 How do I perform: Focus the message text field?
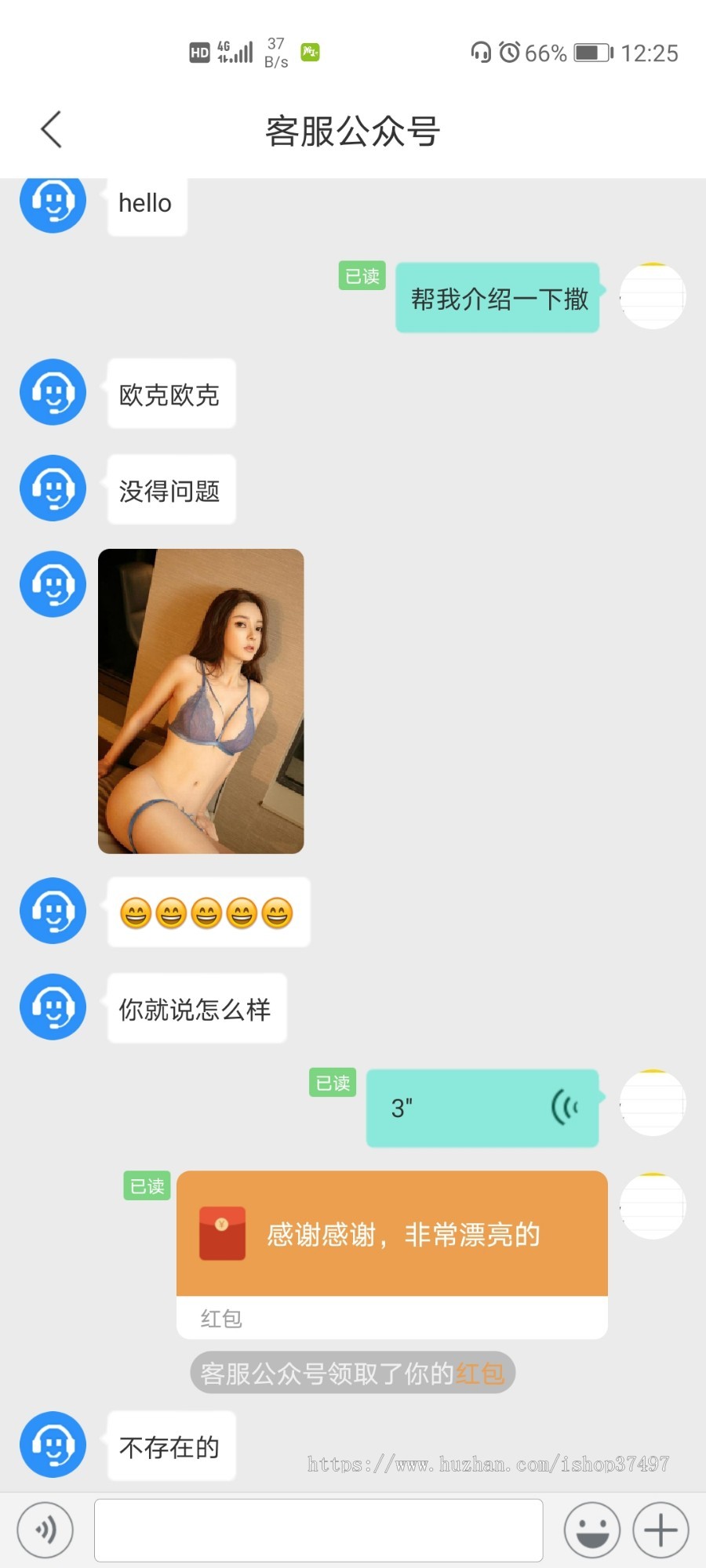click(x=318, y=1530)
